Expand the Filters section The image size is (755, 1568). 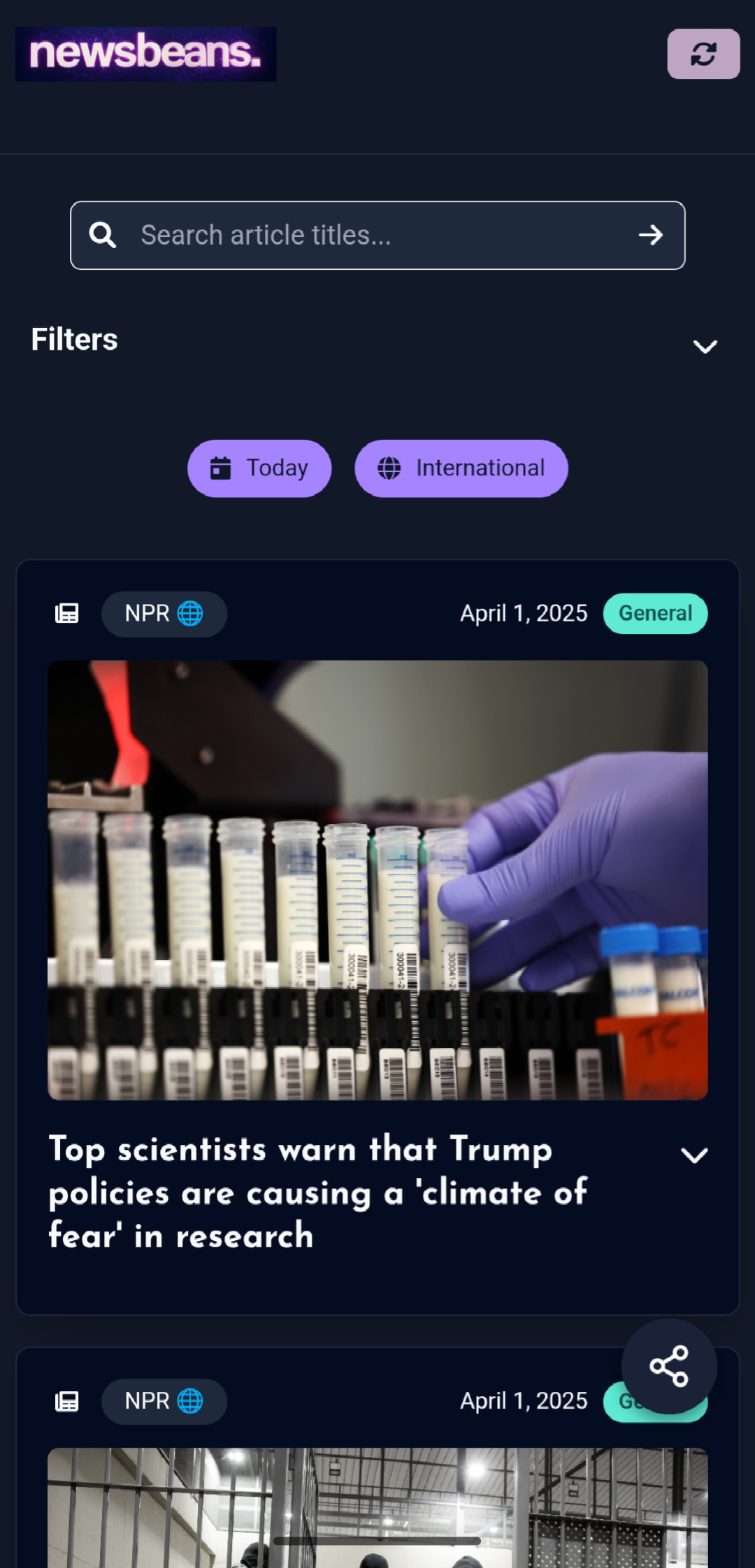point(705,346)
